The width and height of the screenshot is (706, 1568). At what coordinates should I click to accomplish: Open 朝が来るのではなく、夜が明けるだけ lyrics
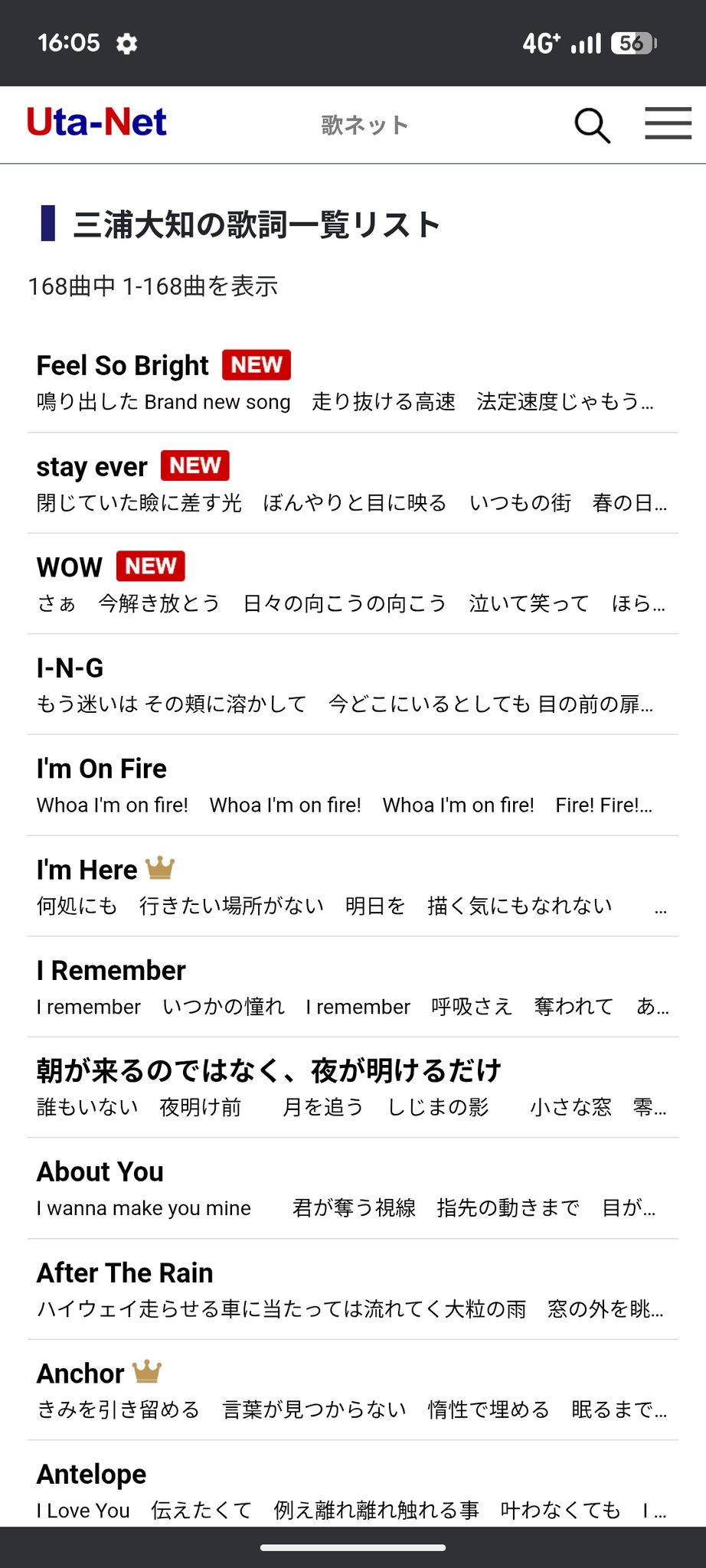coord(268,1071)
